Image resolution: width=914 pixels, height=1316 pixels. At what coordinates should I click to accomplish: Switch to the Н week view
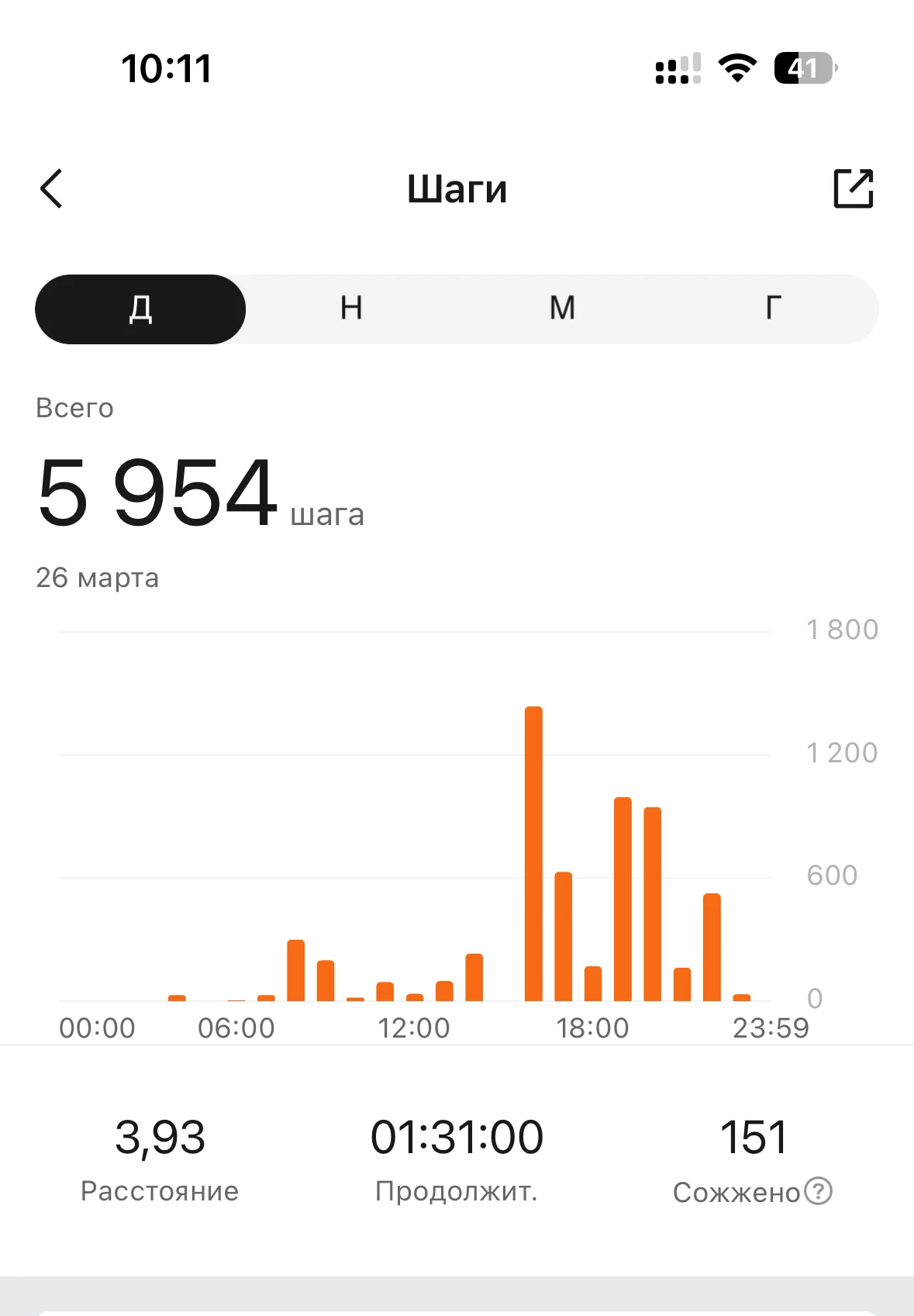[351, 309]
